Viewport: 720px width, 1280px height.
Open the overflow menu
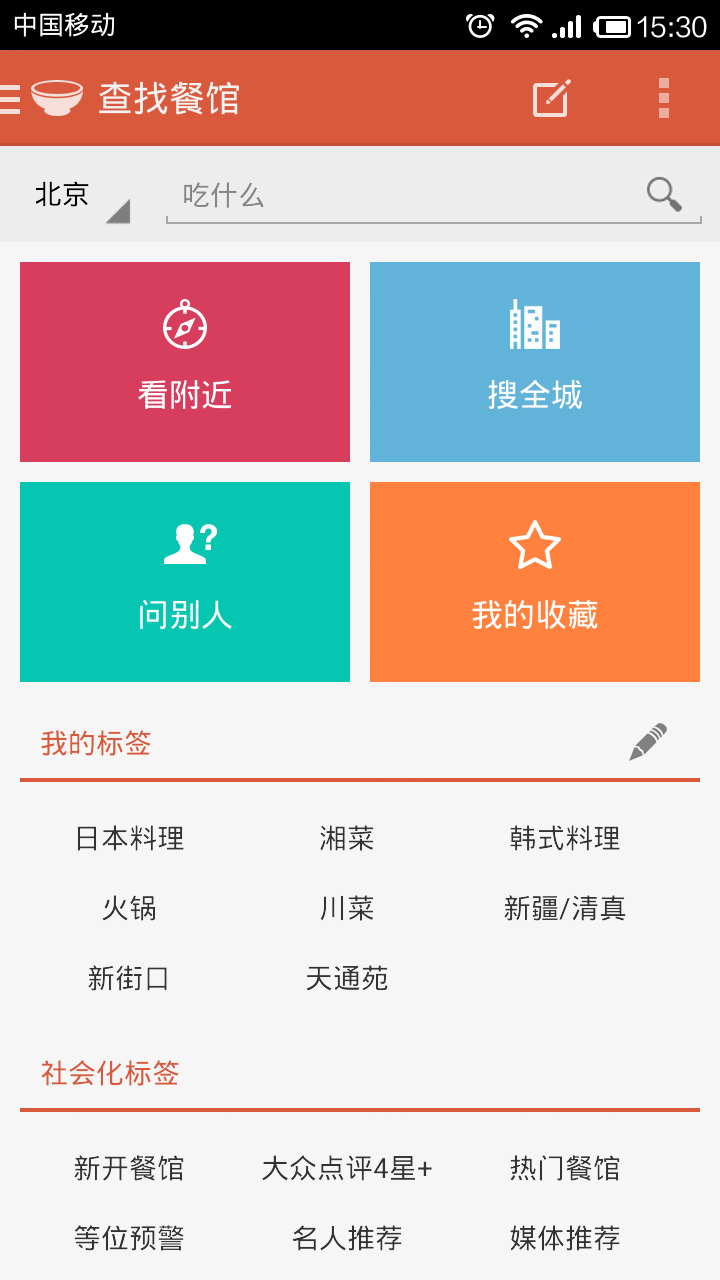pyautogui.click(x=663, y=98)
